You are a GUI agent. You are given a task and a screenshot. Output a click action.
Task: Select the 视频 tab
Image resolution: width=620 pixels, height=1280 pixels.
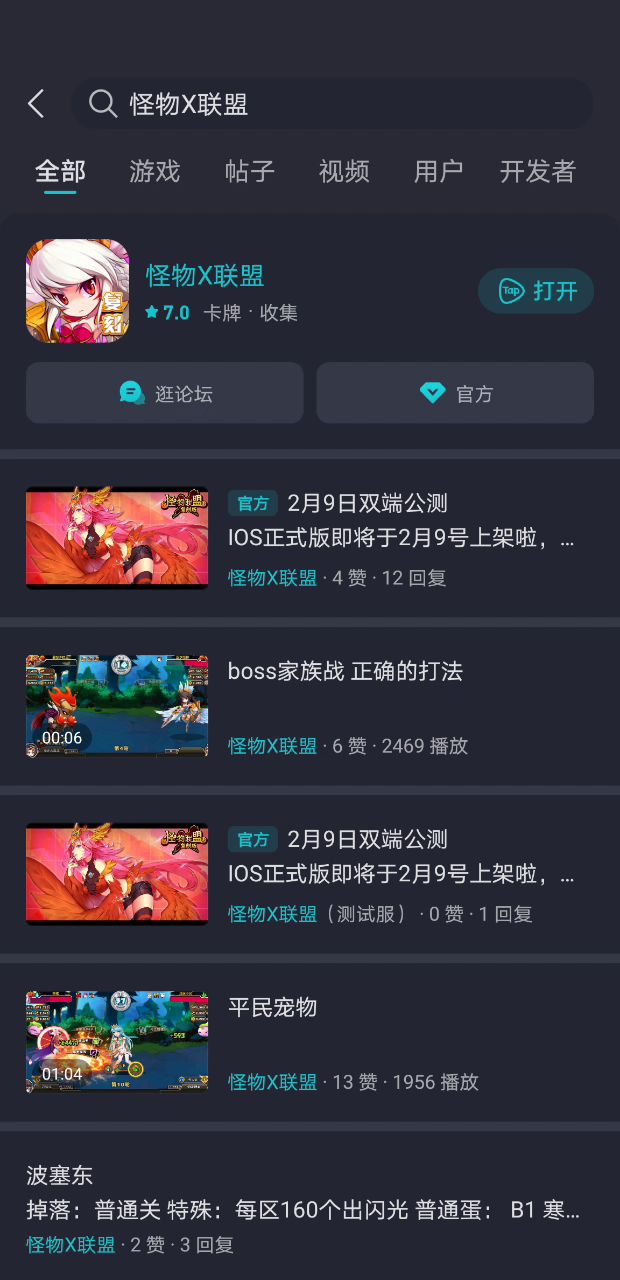[x=344, y=171]
